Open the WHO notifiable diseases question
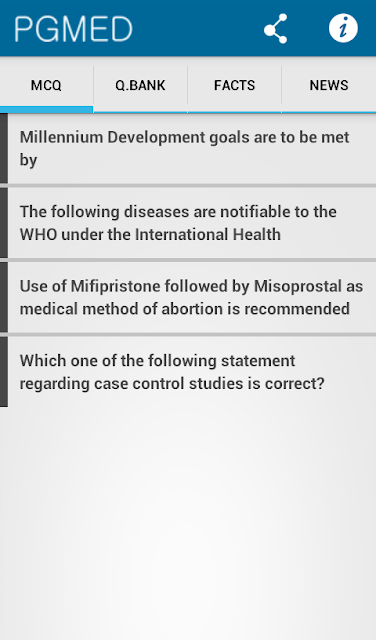This screenshot has width=376, height=640. [x=188, y=223]
